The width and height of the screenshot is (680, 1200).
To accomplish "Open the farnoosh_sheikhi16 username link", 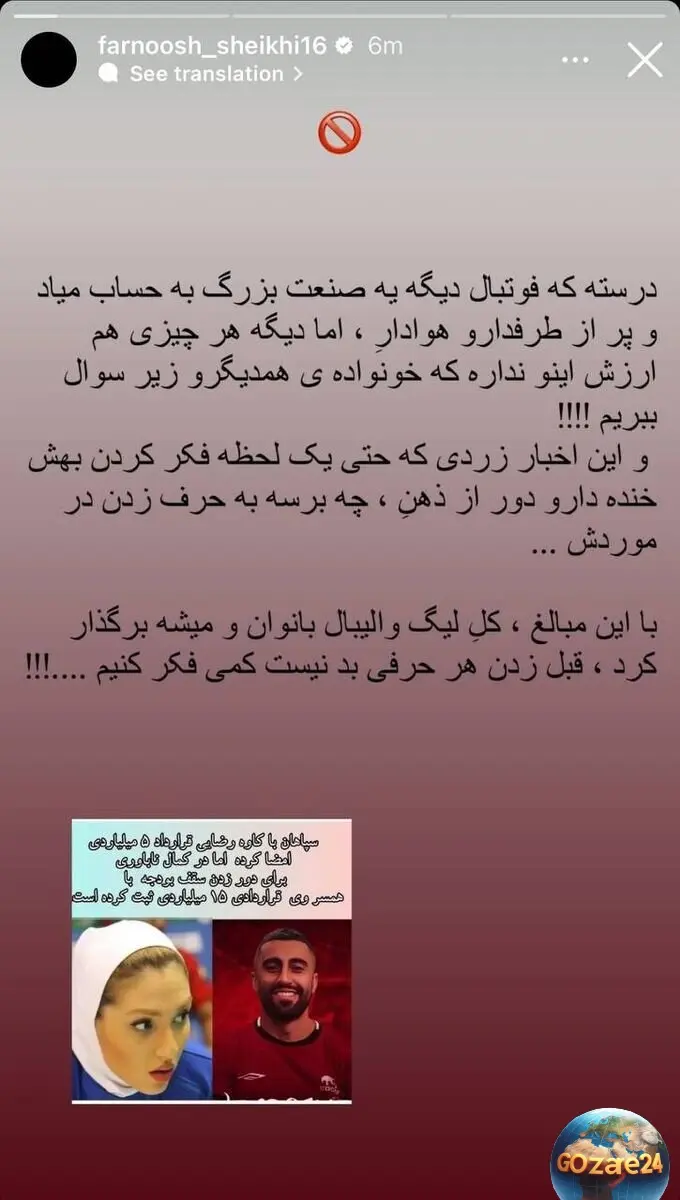I will pyautogui.click(x=214, y=46).
